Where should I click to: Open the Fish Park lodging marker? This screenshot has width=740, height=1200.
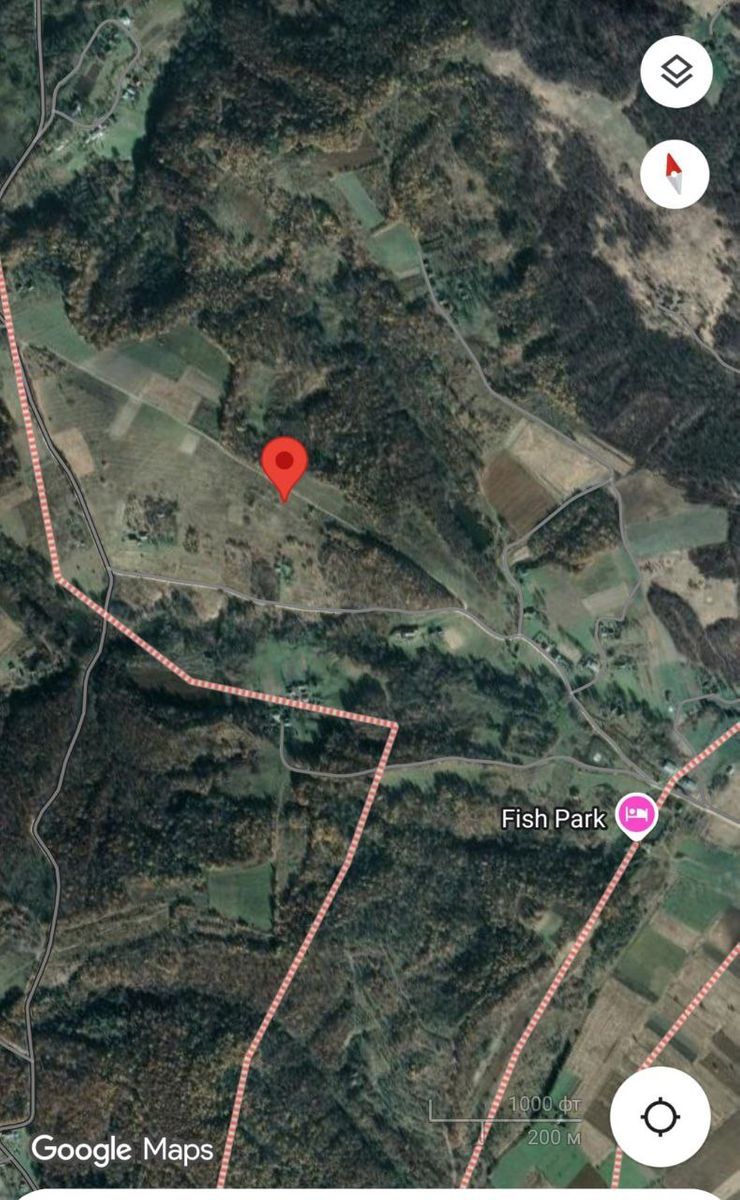(x=636, y=816)
